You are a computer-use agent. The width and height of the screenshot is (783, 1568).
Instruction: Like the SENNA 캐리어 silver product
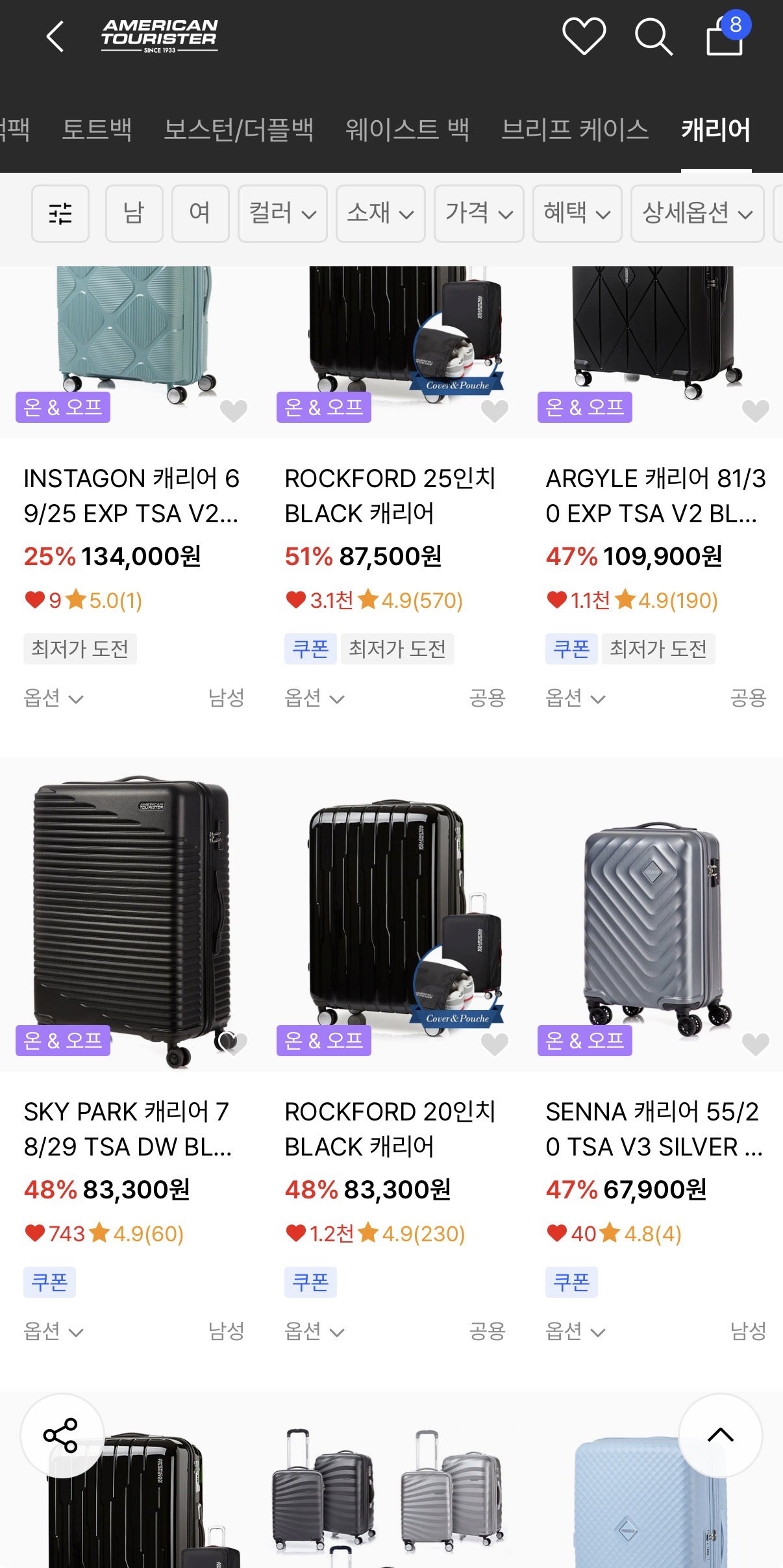point(755,1044)
